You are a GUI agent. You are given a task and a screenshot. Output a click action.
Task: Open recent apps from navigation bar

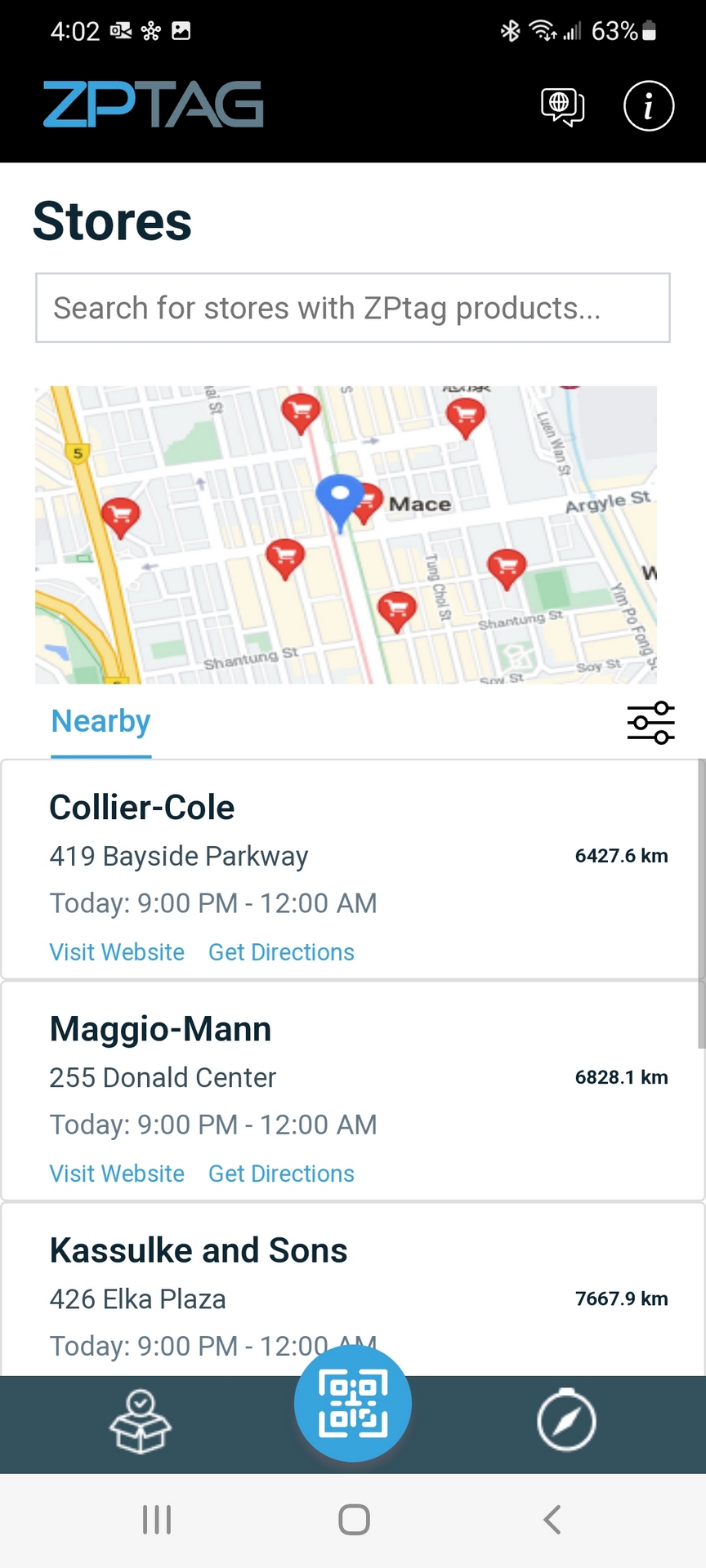[x=157, y=1520]
